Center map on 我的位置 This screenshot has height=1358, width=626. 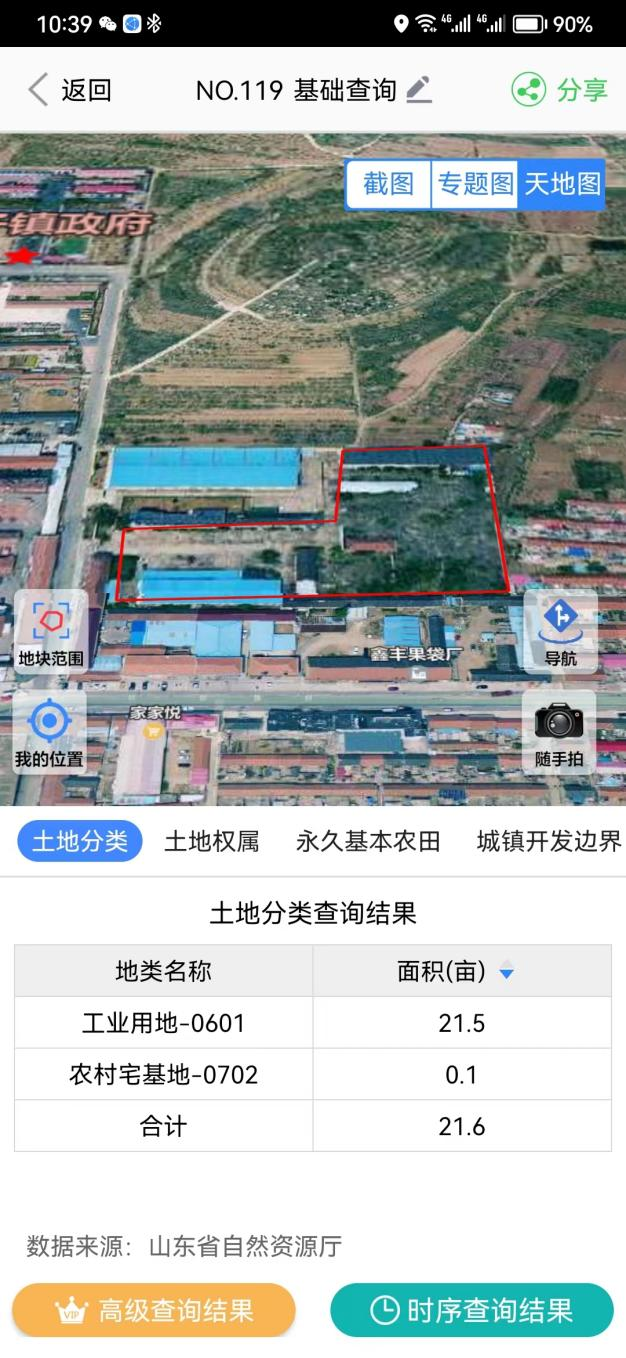click(x=51, y=732)
